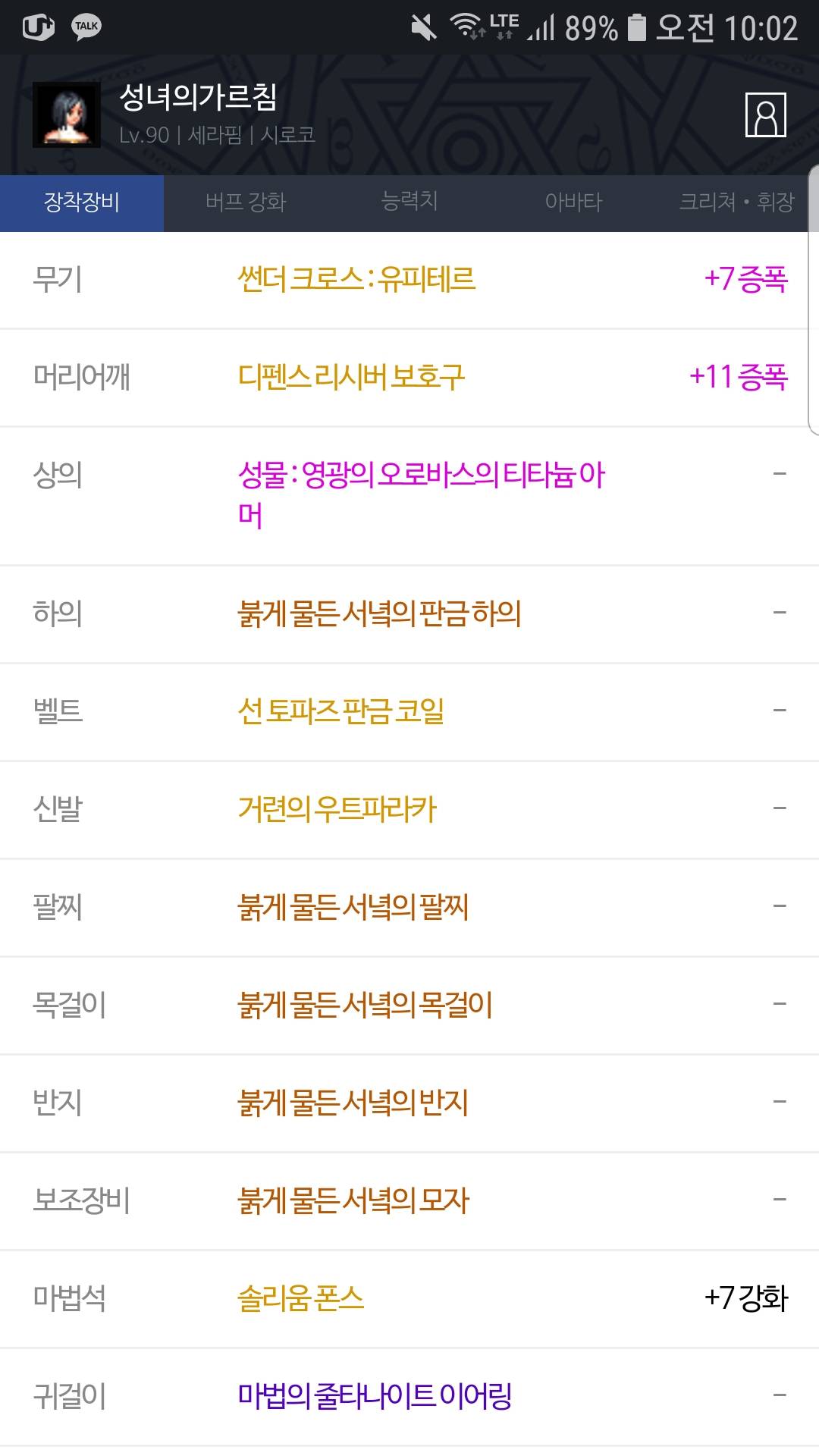Open 붉게 물든 서녘의 모자
Viewport: 819px width, 1456px height.
point(353,1200)
